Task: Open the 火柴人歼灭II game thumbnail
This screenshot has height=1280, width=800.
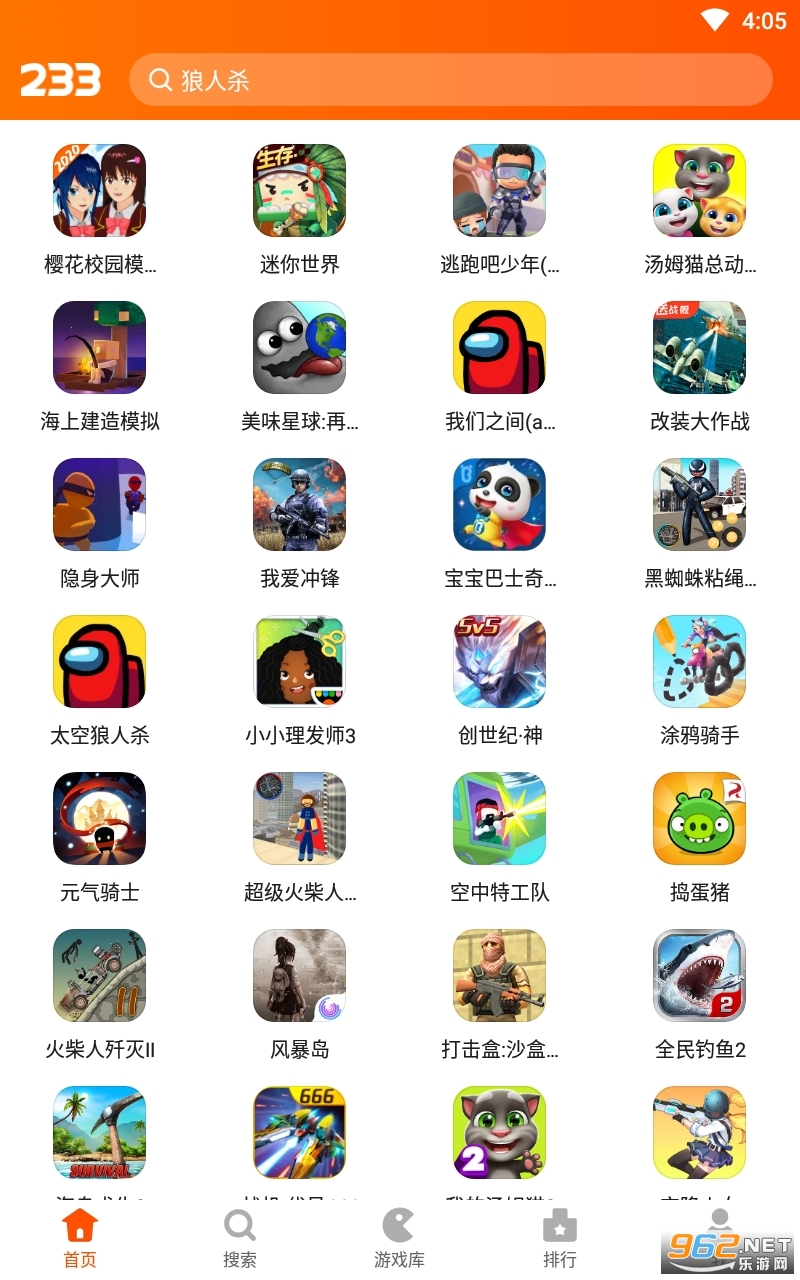Action: click(x=99, y=975)
